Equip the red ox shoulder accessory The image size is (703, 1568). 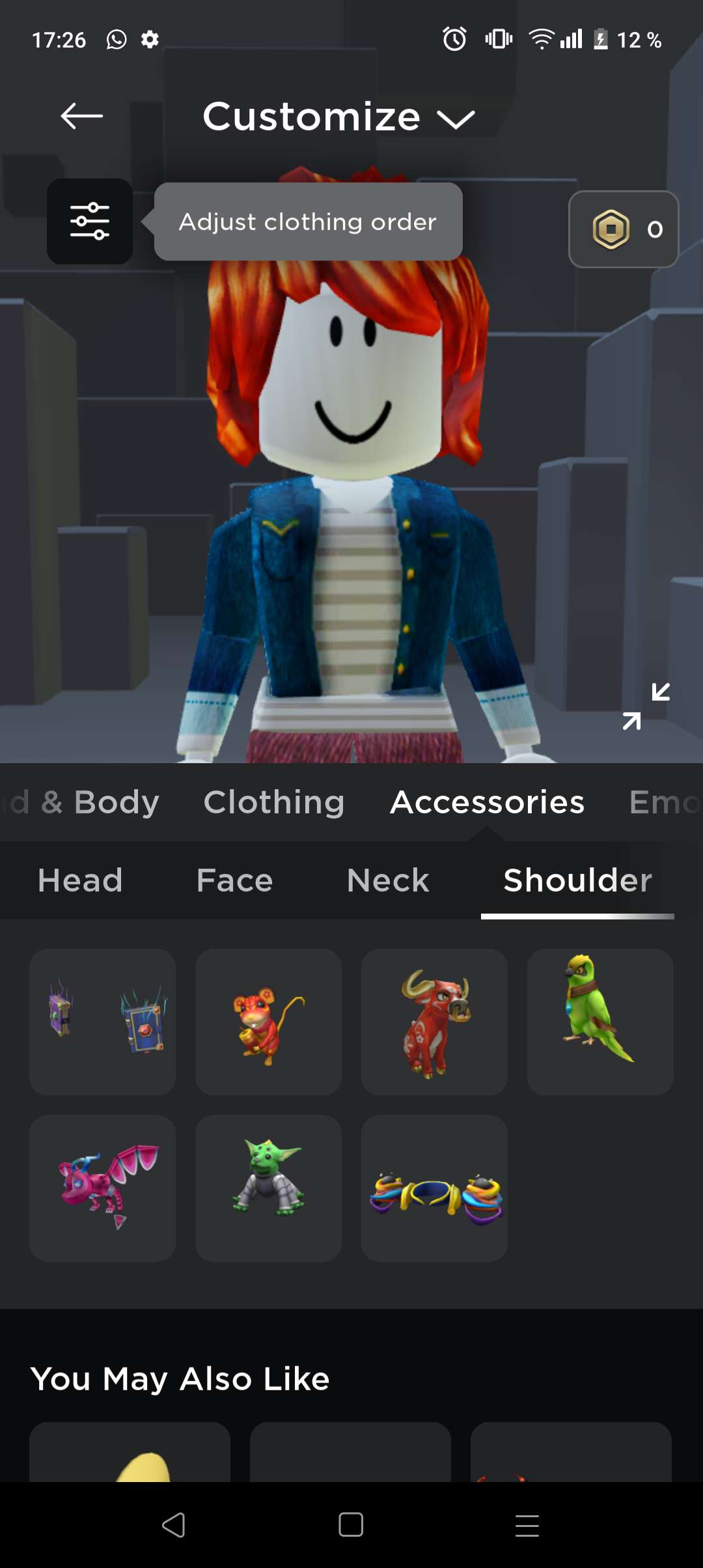coord(434,1022)
